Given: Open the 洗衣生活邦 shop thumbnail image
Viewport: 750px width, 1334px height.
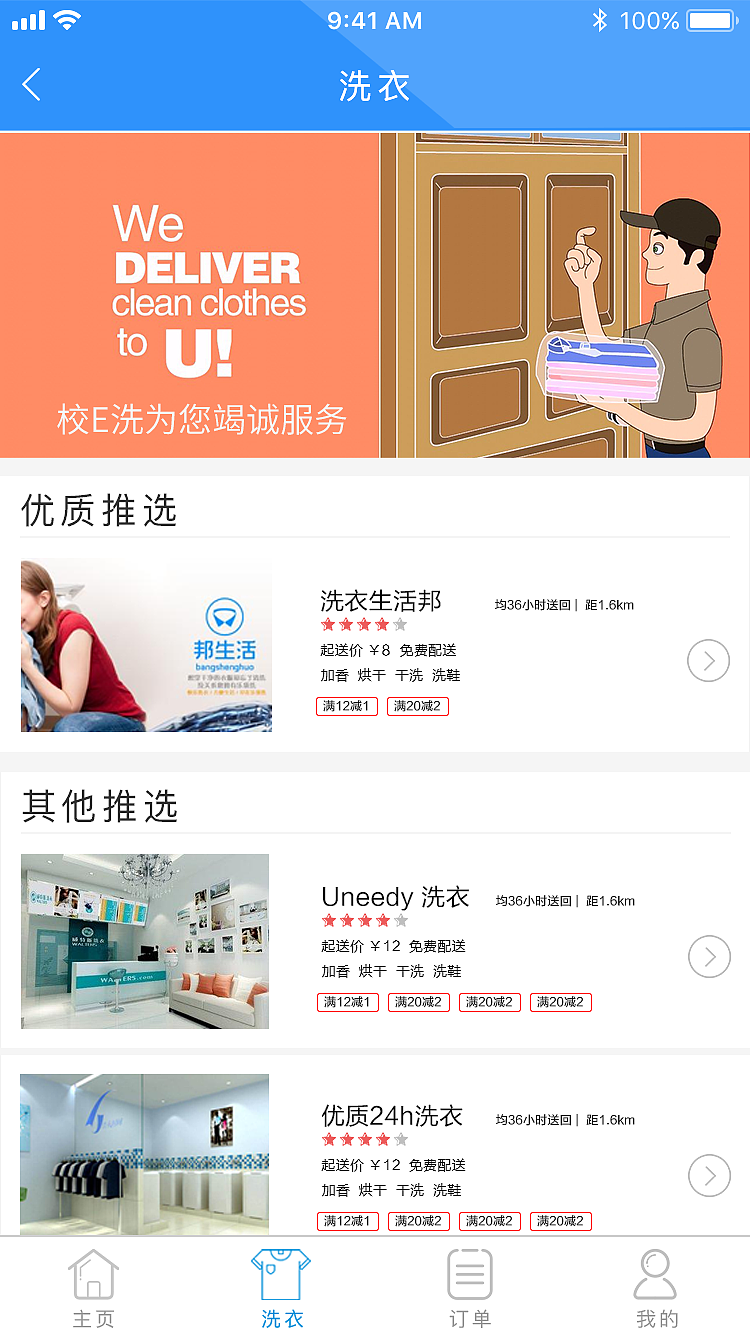Looking at the screenshot, I should pos(146,646).
